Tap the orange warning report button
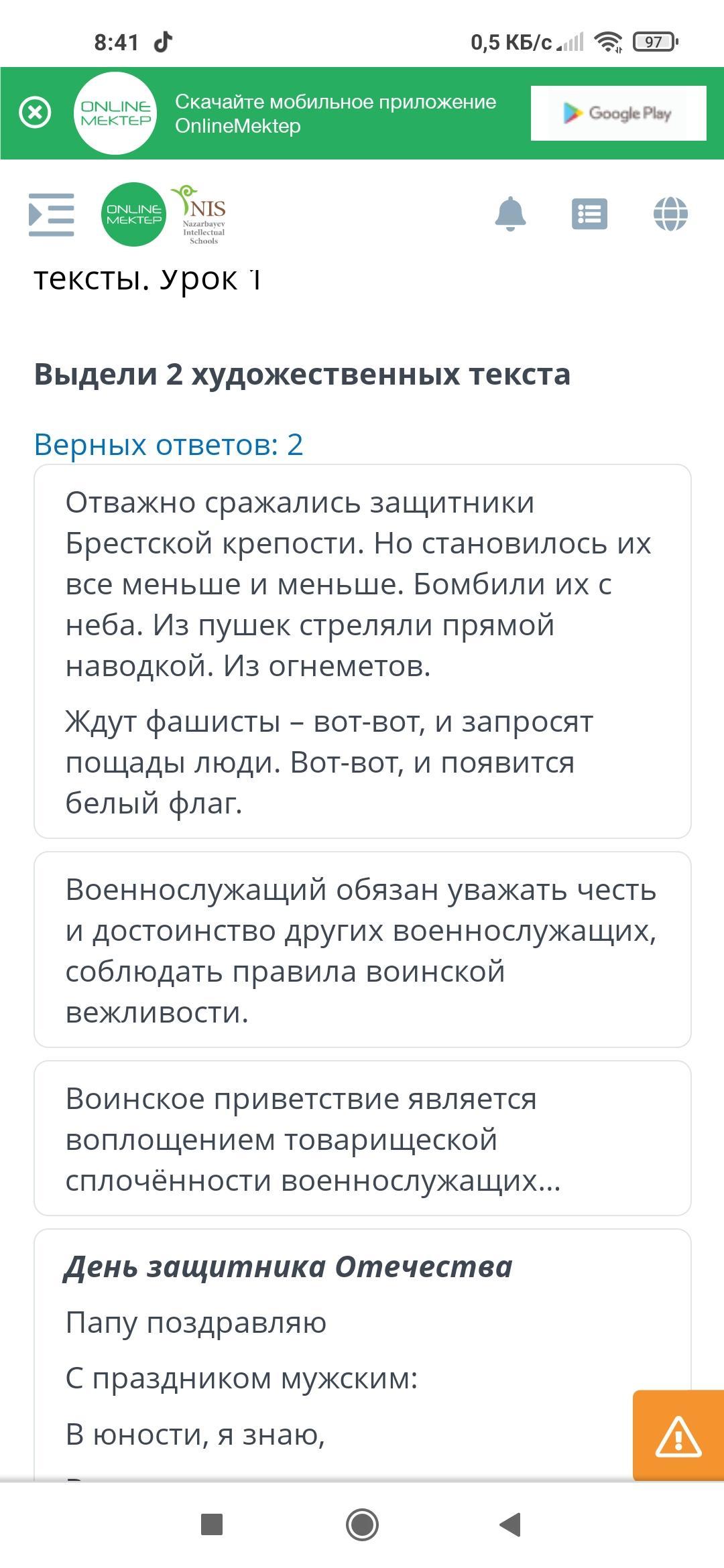 (x=678, y=1435)
